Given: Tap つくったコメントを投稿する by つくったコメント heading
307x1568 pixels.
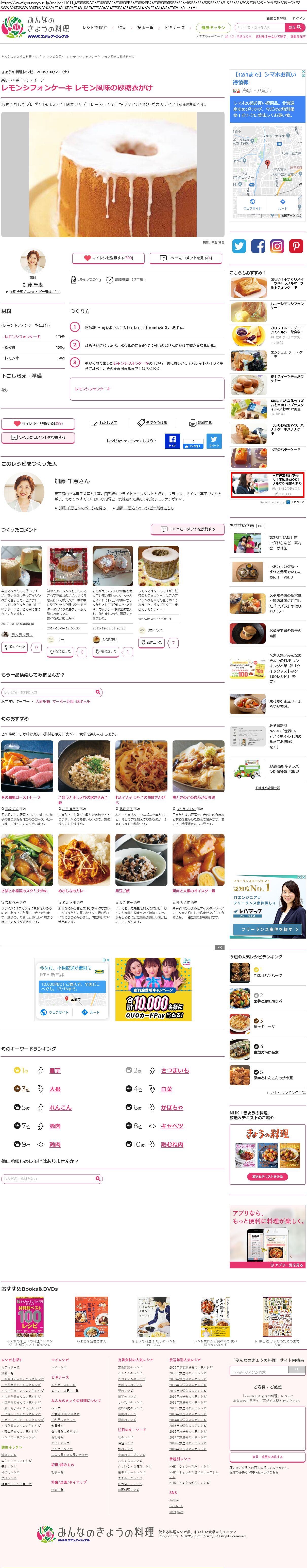Looking at the screenshot, I should pyautogui.click(x=187, y=529).
